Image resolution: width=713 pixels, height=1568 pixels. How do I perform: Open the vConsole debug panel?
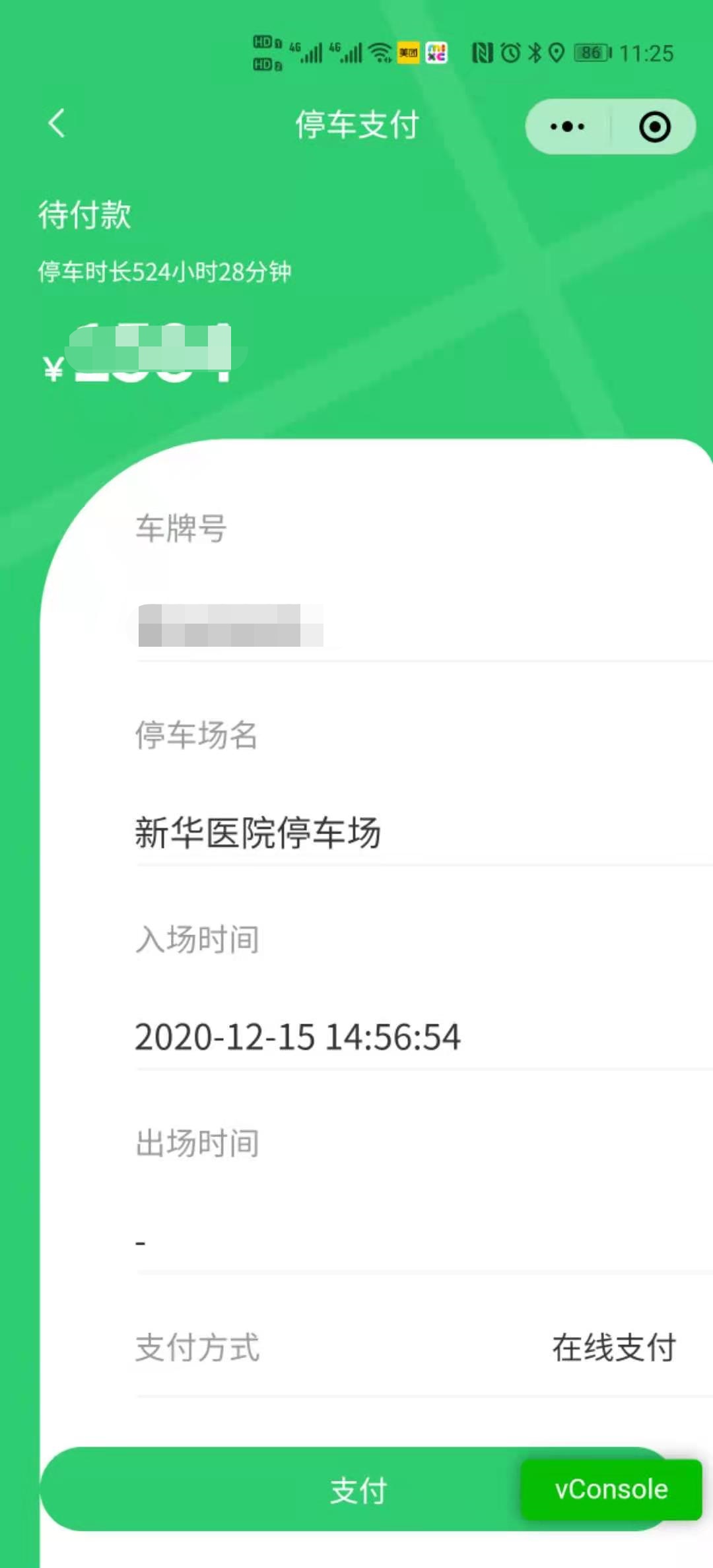[x=611, y=1490]
